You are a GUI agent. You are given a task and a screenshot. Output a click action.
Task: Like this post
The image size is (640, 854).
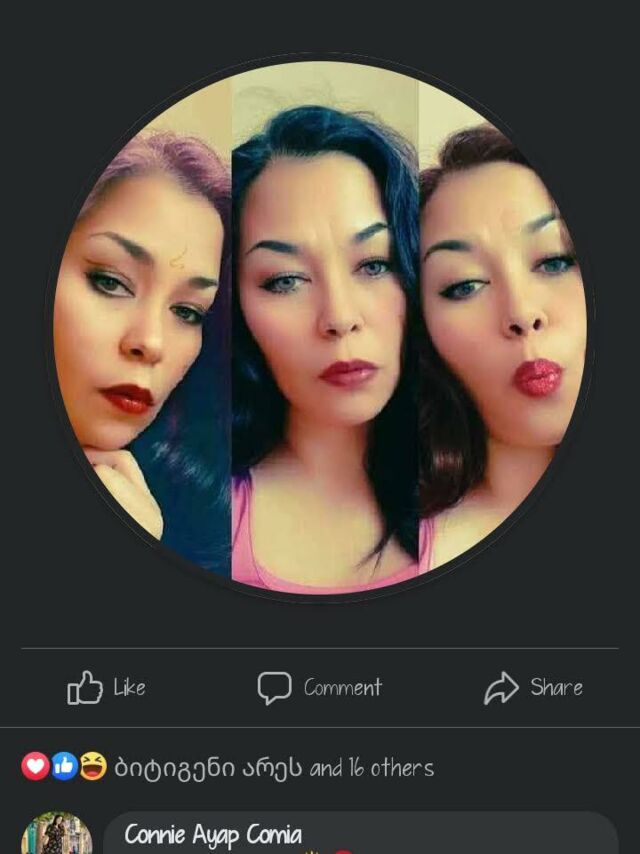[106, 688]
